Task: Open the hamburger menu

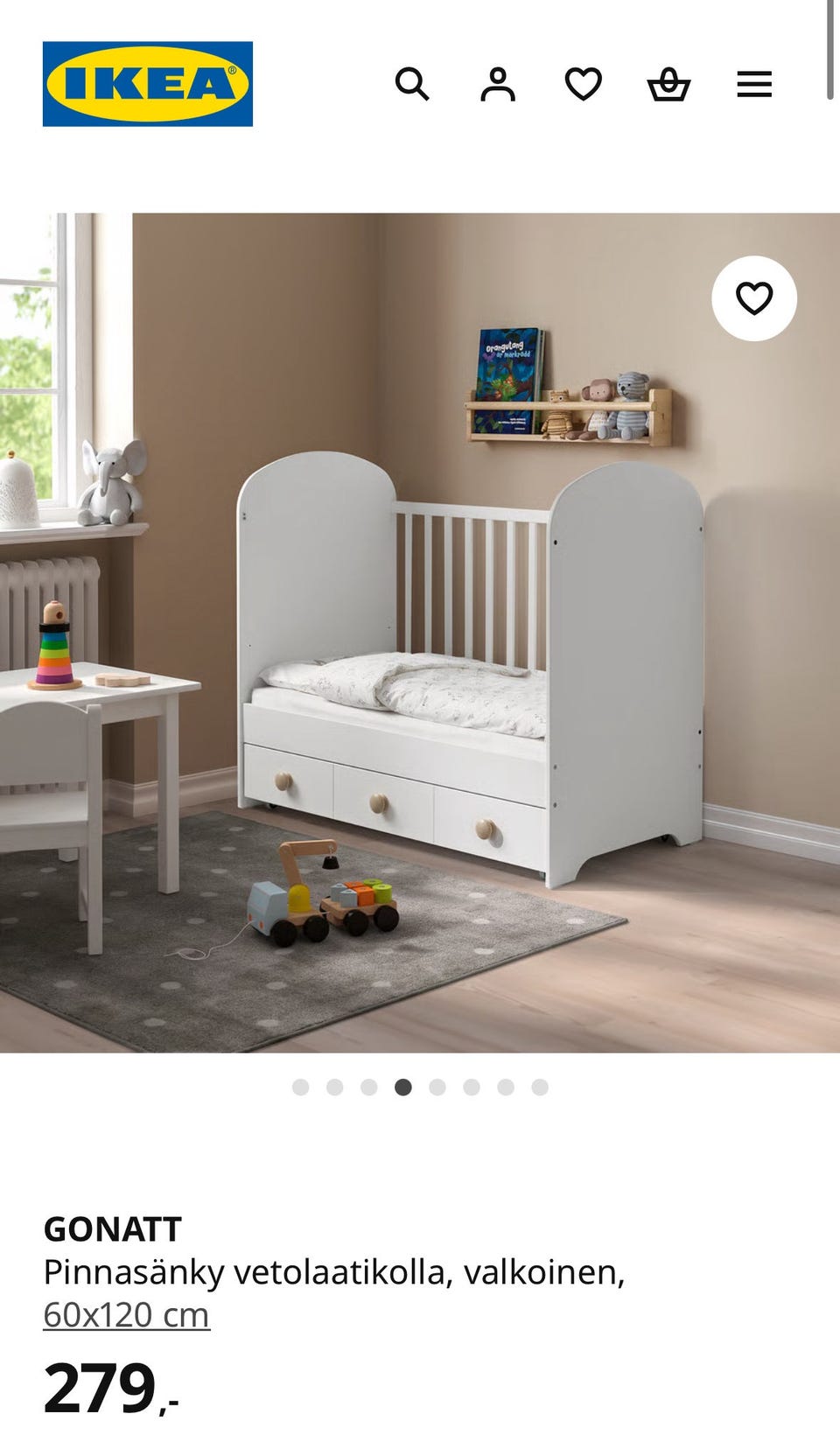Action: coord(754,85)
